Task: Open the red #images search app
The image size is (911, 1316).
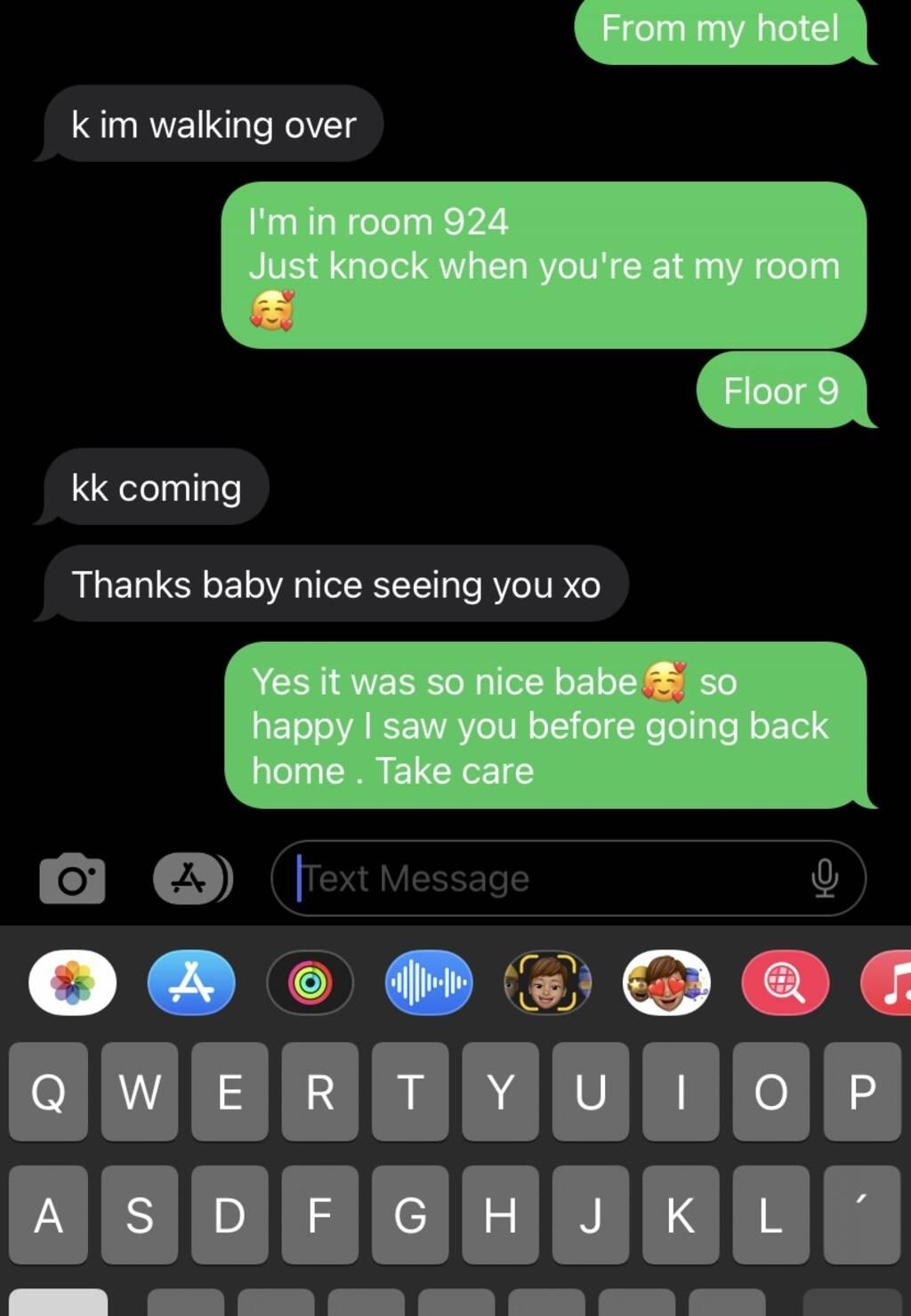Action: 785,983
